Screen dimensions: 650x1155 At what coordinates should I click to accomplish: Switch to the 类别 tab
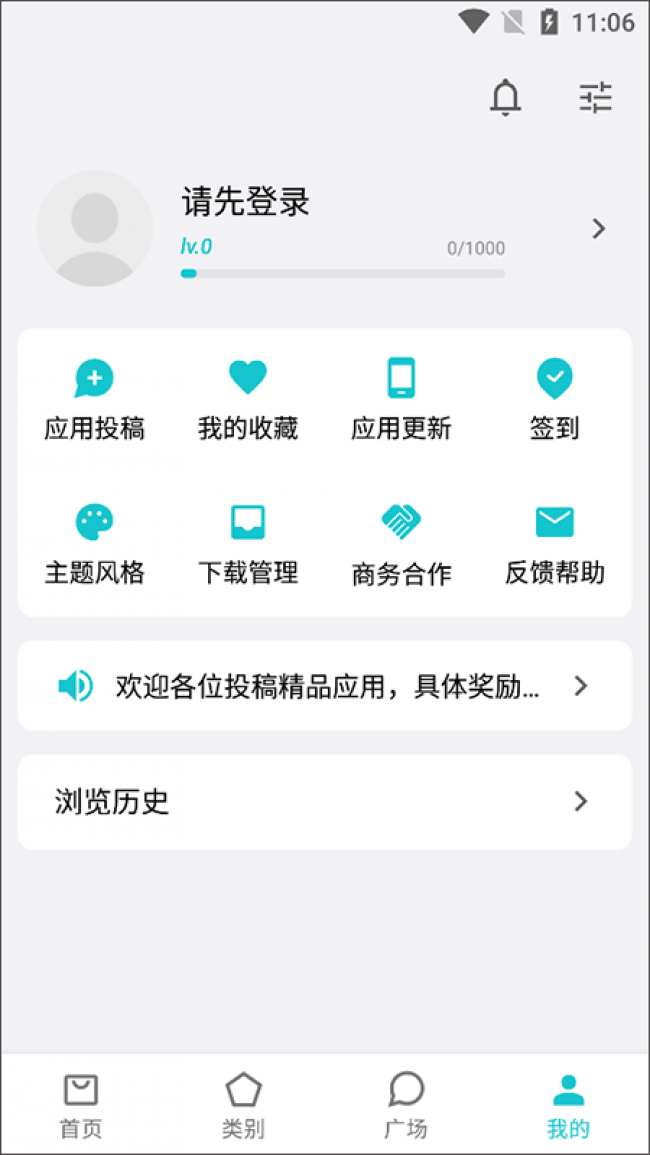pyautogui.click(x=243, y=1106)
